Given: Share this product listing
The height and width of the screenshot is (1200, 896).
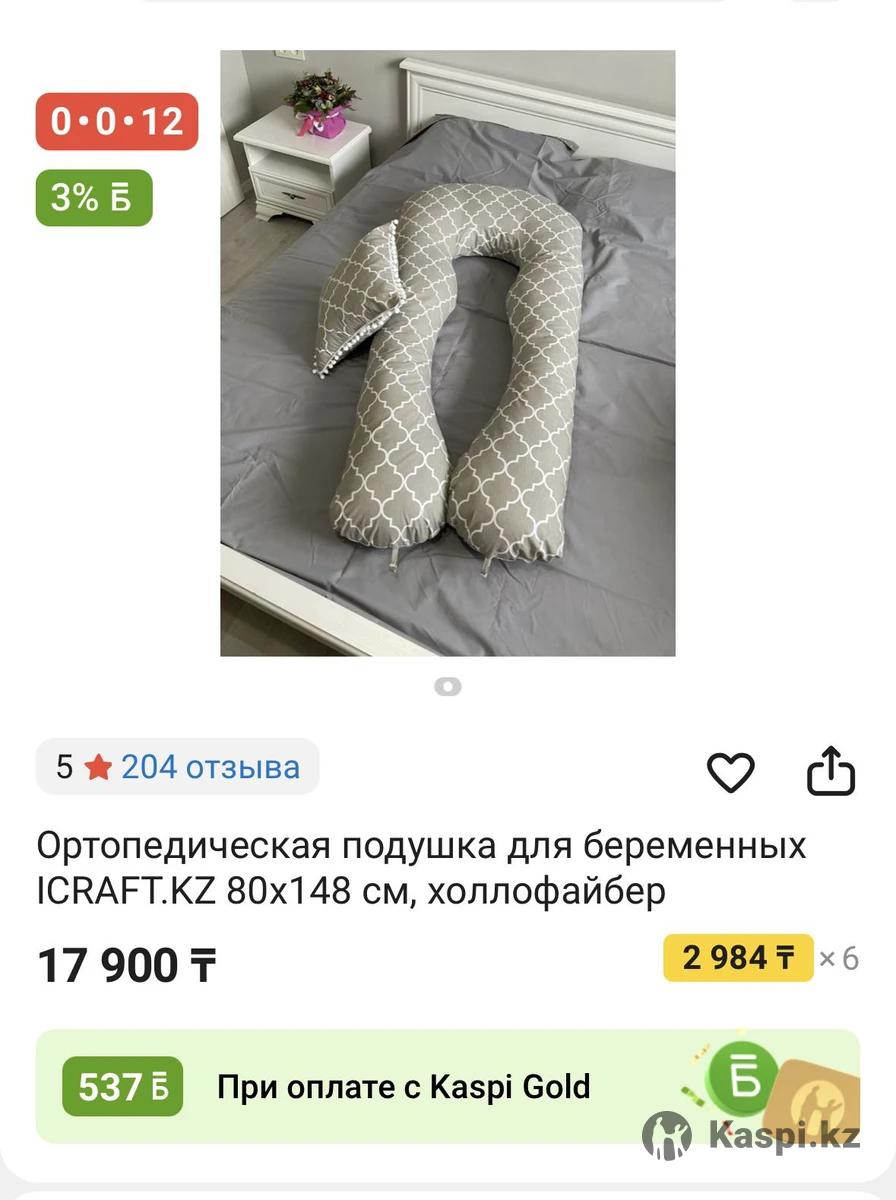Looking at the screenshot, I should pyautogui.click(x=831, y=772).
